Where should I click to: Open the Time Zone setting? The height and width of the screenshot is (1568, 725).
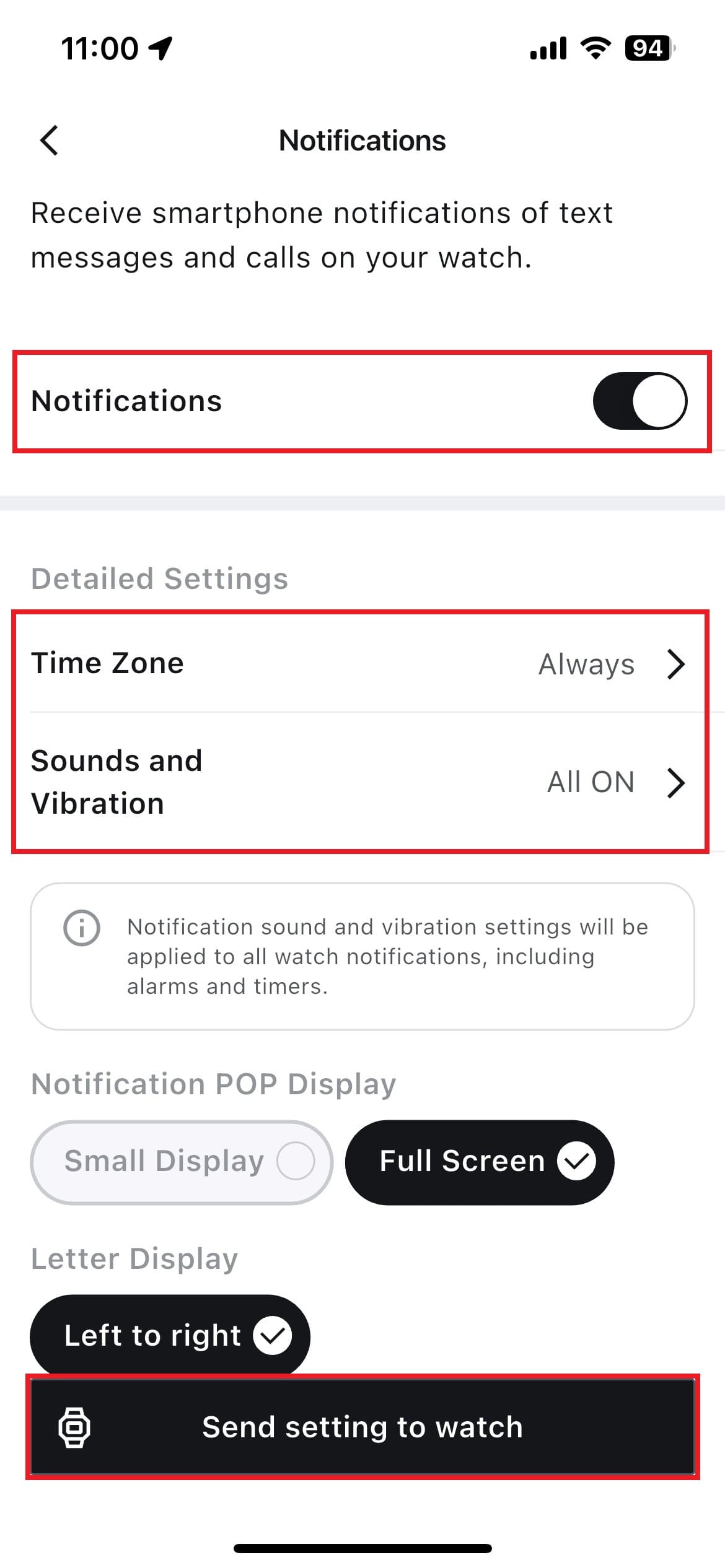pyautogui.click(x=359, y=664)
